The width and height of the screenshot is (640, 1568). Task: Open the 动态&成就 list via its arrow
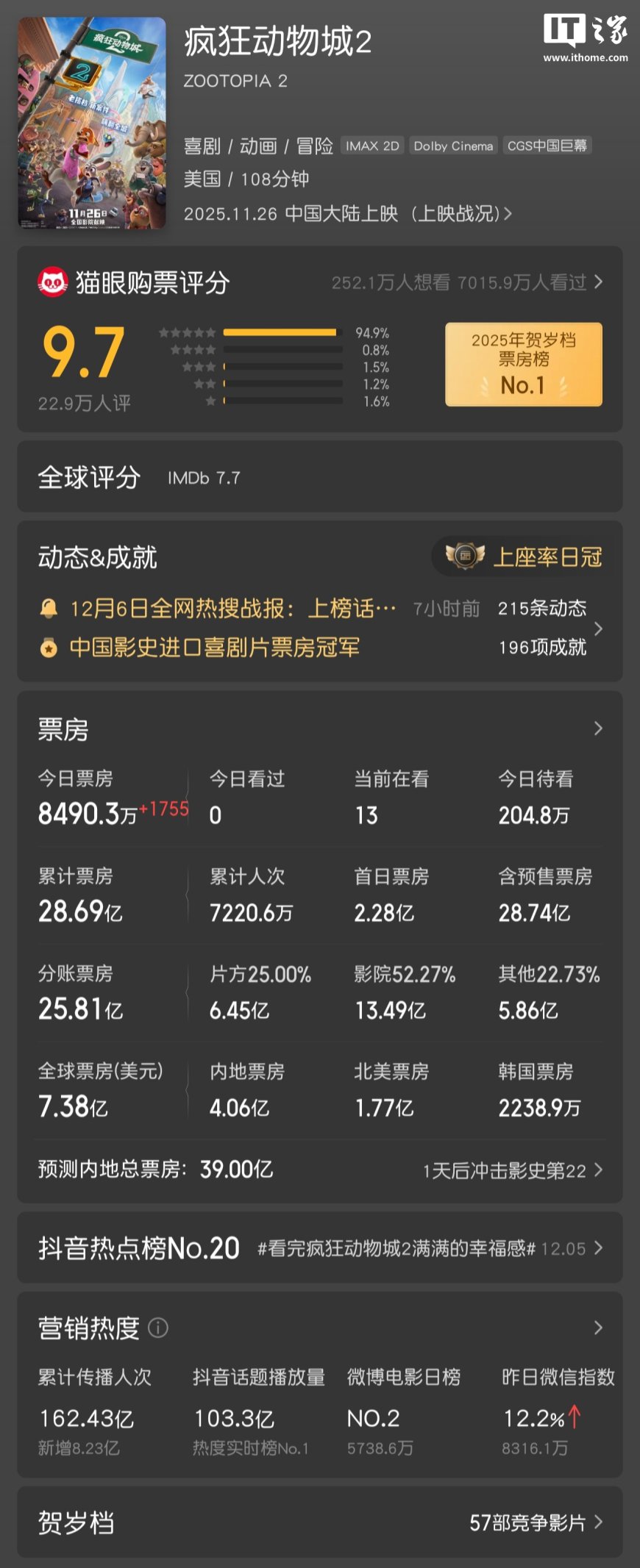(598, 629)
